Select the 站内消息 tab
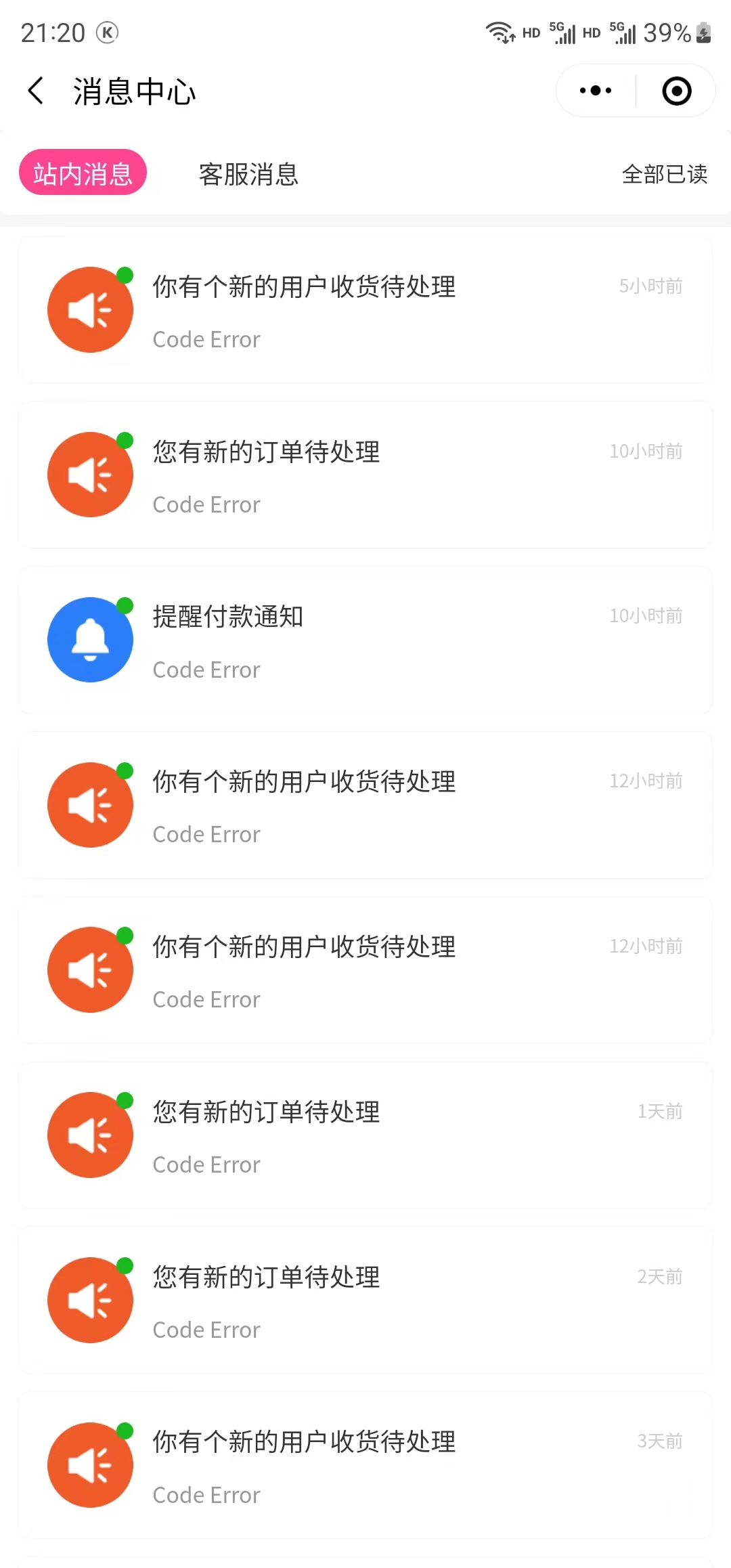Image resolution: width=731 pixels, height=1568 pixels. click(x=83, y=173)
